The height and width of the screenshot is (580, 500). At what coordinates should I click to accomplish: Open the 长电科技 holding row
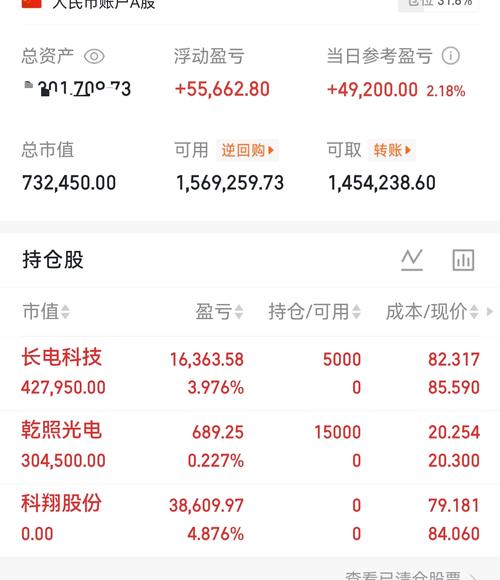[x=250, y=373]
